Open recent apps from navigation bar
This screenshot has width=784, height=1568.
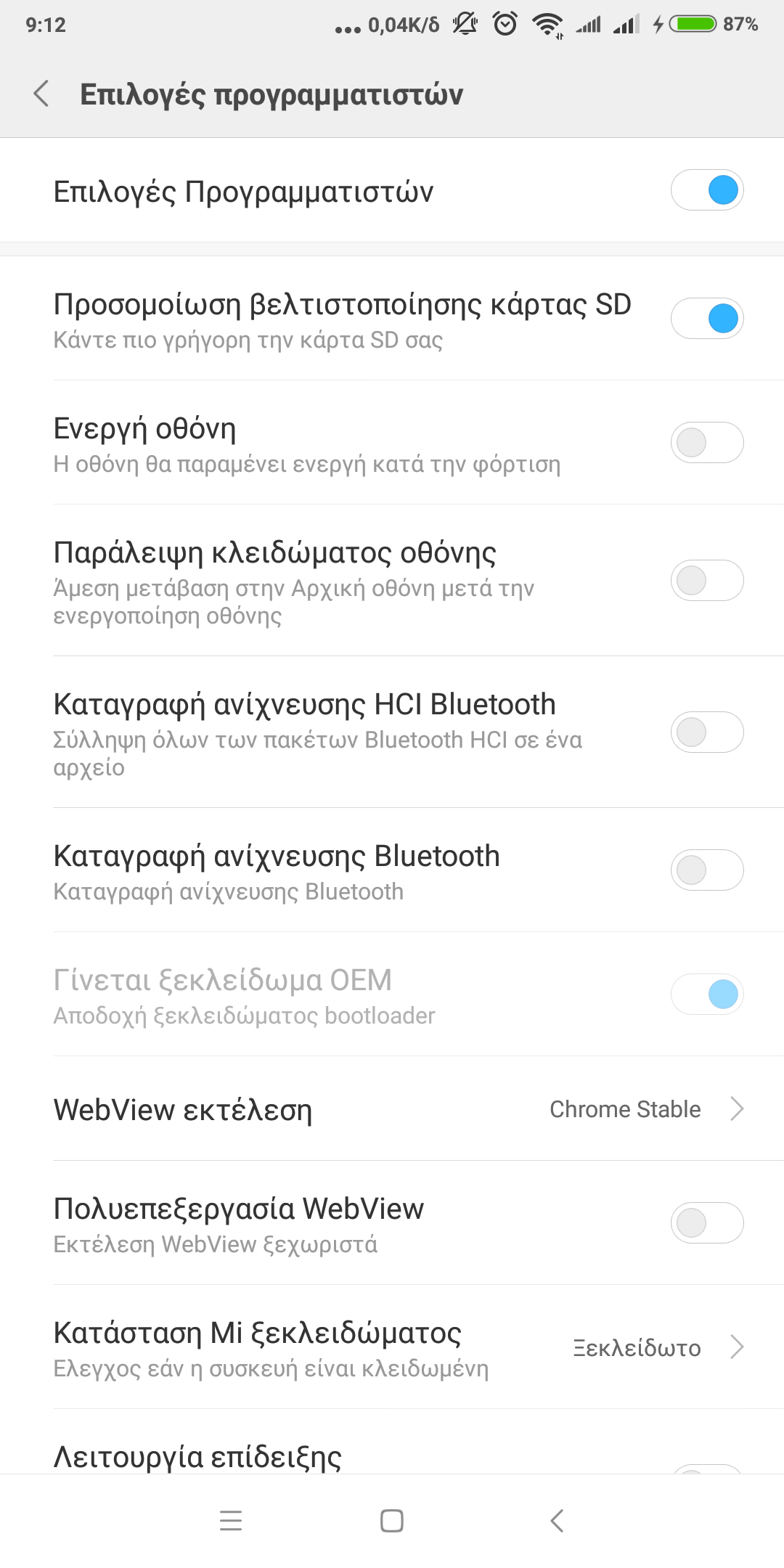[231, 1520]
